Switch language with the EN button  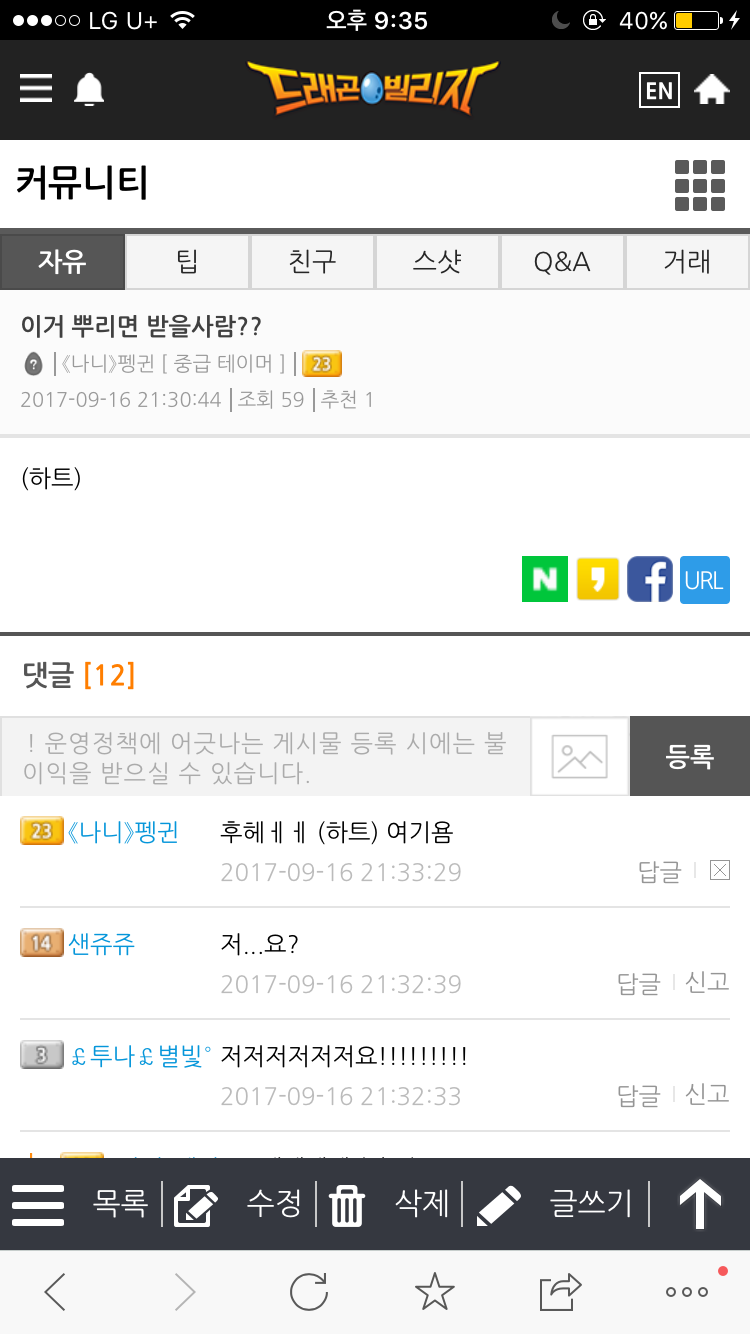coord(659,90)
